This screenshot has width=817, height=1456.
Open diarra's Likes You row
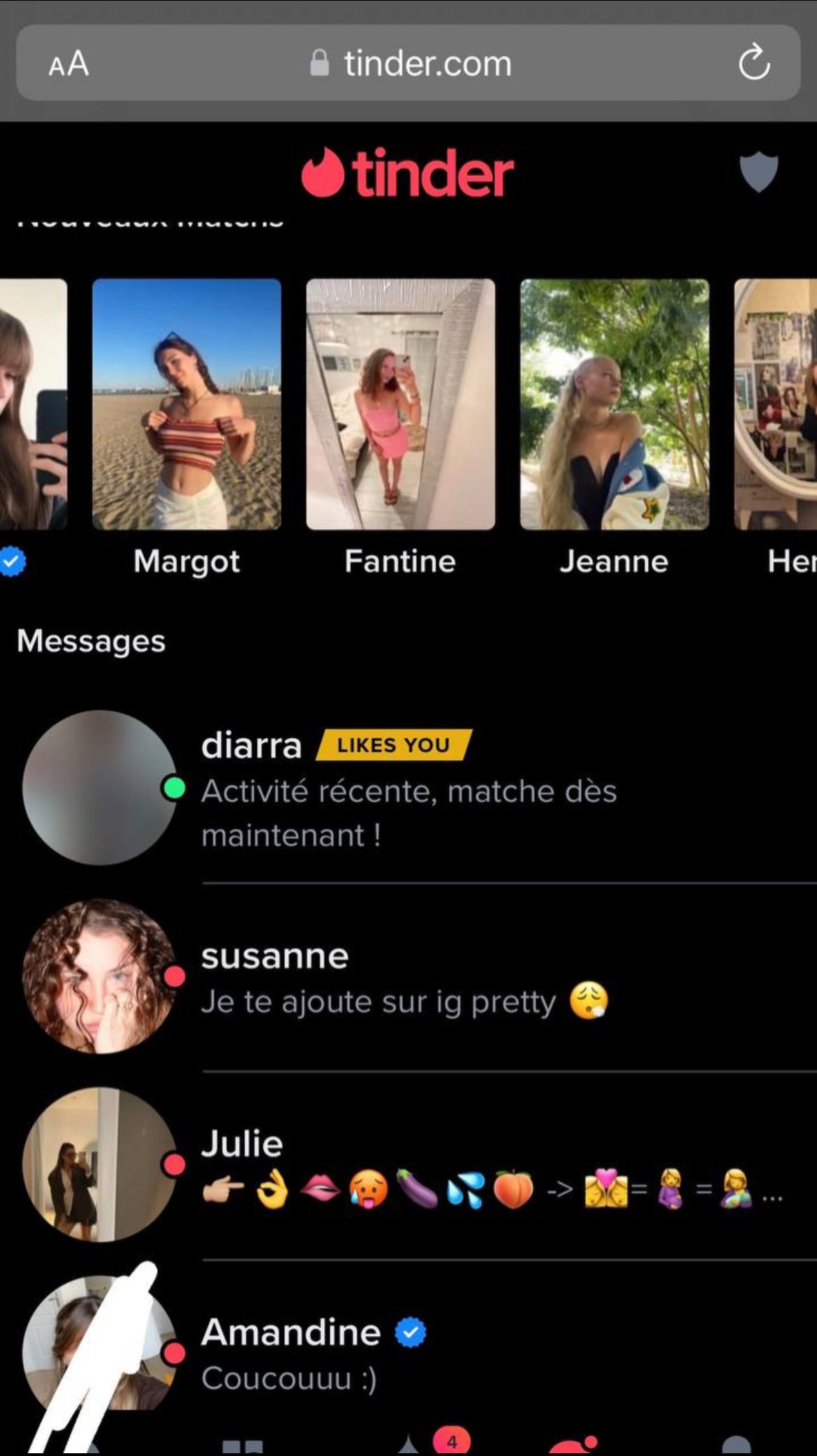tap(419, 789)
